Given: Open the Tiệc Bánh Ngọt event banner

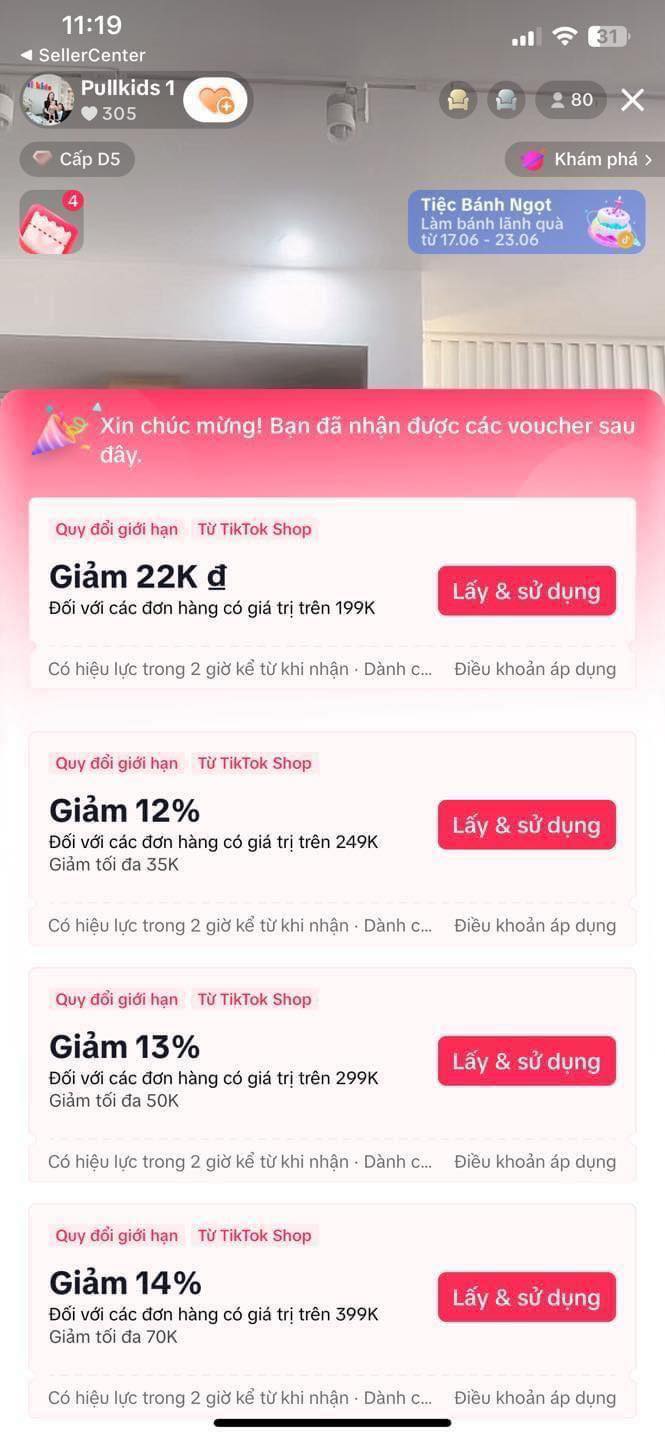Looking at the screenshot, I should click(x=526, y=222).
